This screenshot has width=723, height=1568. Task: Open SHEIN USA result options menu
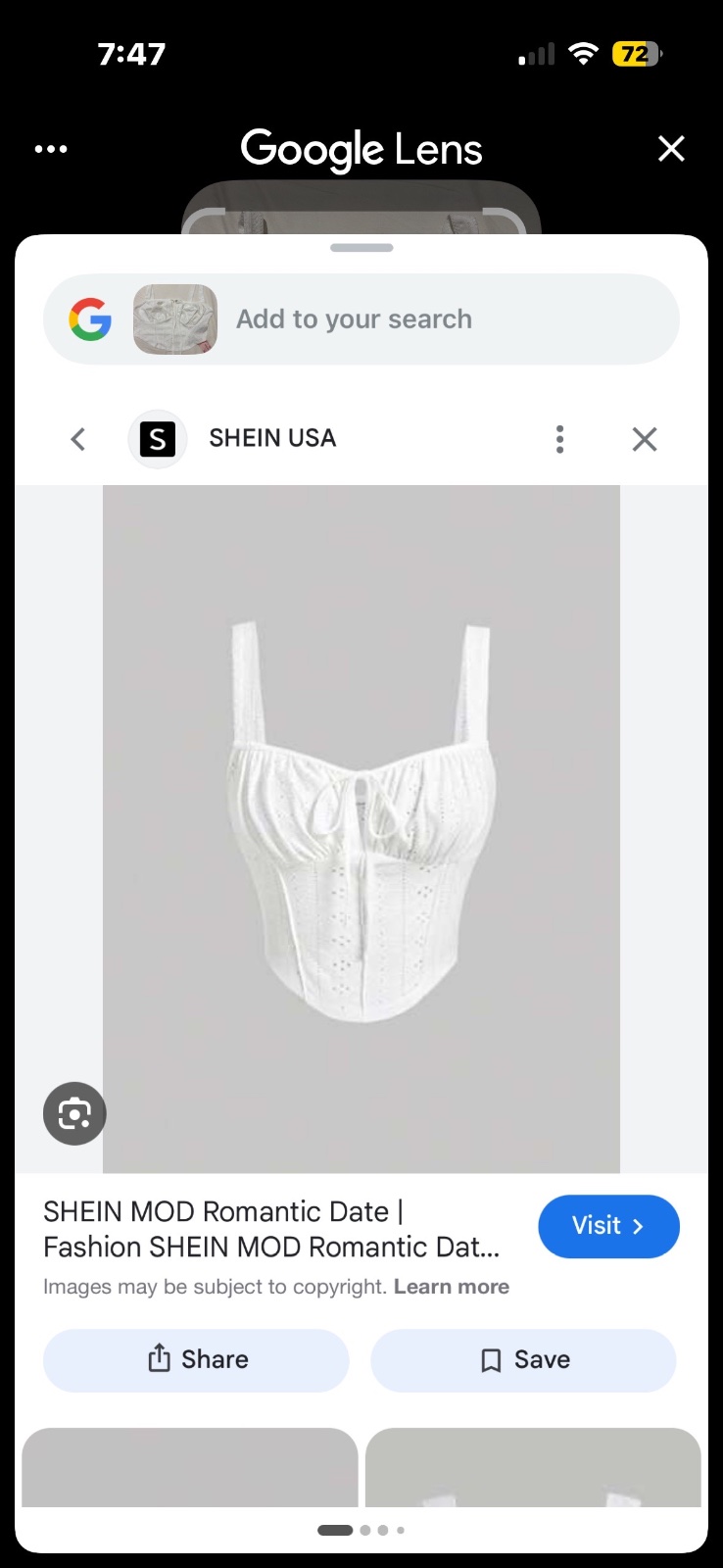click(x=559, y=439)
